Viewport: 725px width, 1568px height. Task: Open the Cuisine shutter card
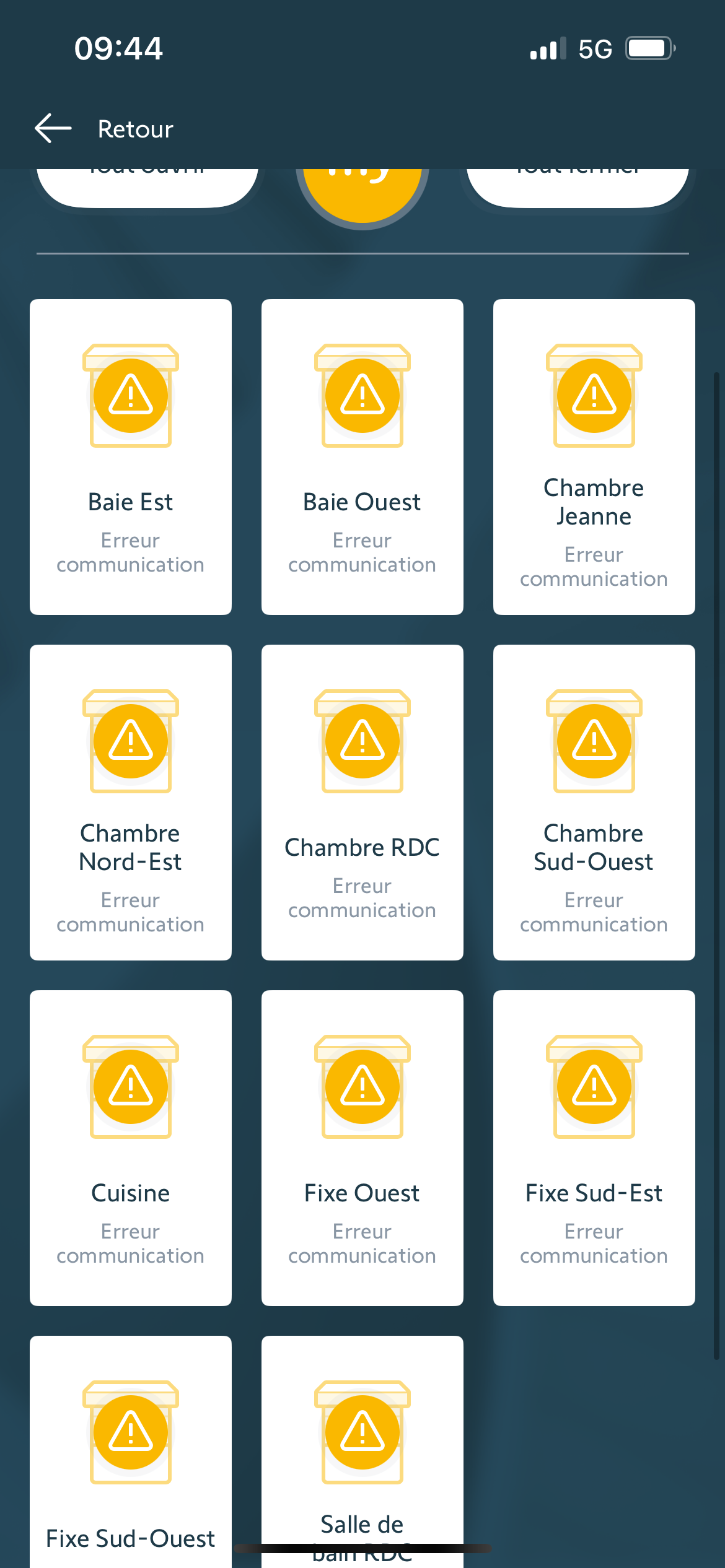131,1148
